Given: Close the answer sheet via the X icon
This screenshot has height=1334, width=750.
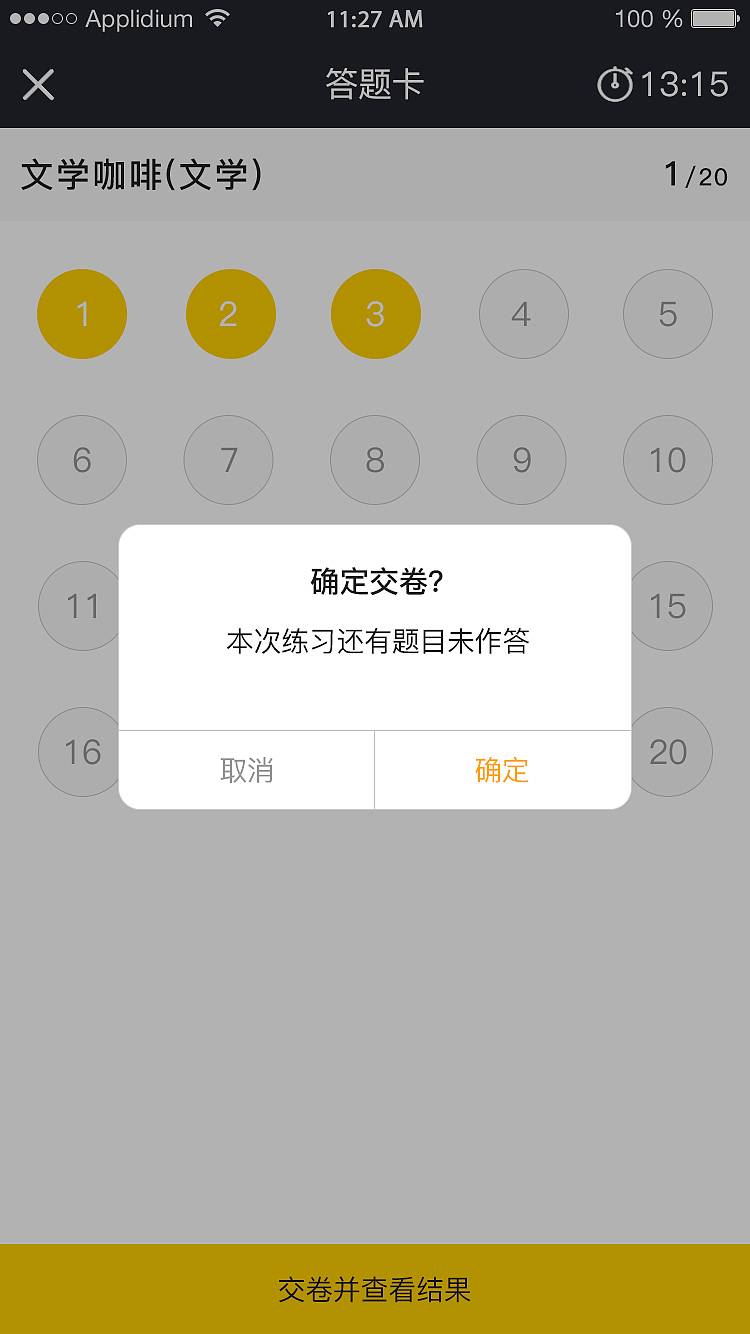Looking at the screenshot, I should [38, 84].
